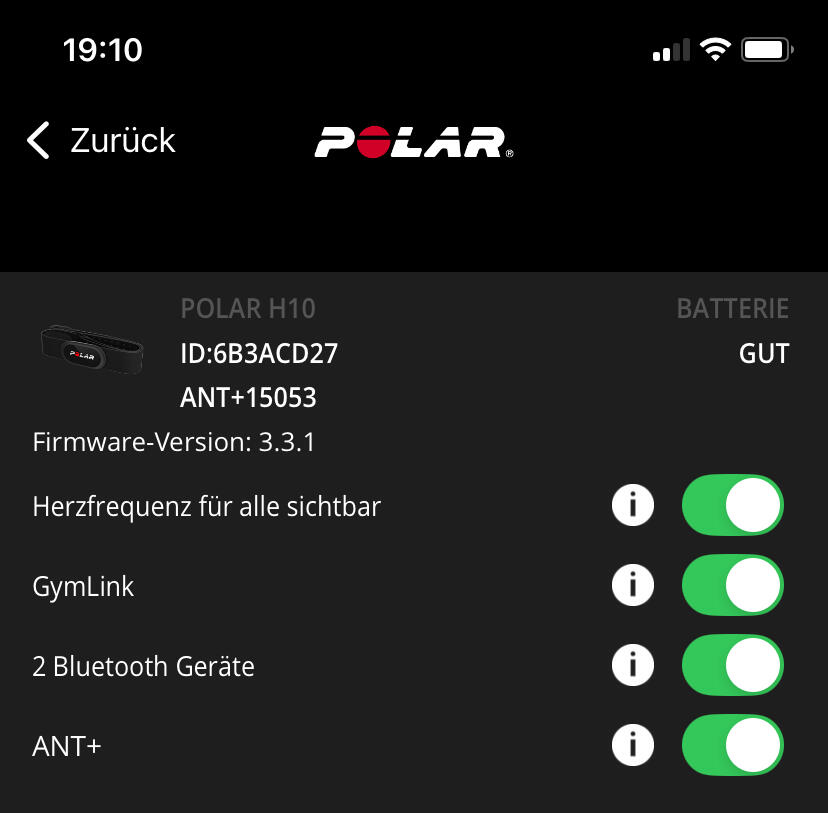
Task: Disable Herzfrequenz für alle sichtbar switch
Action: [732, 506]
